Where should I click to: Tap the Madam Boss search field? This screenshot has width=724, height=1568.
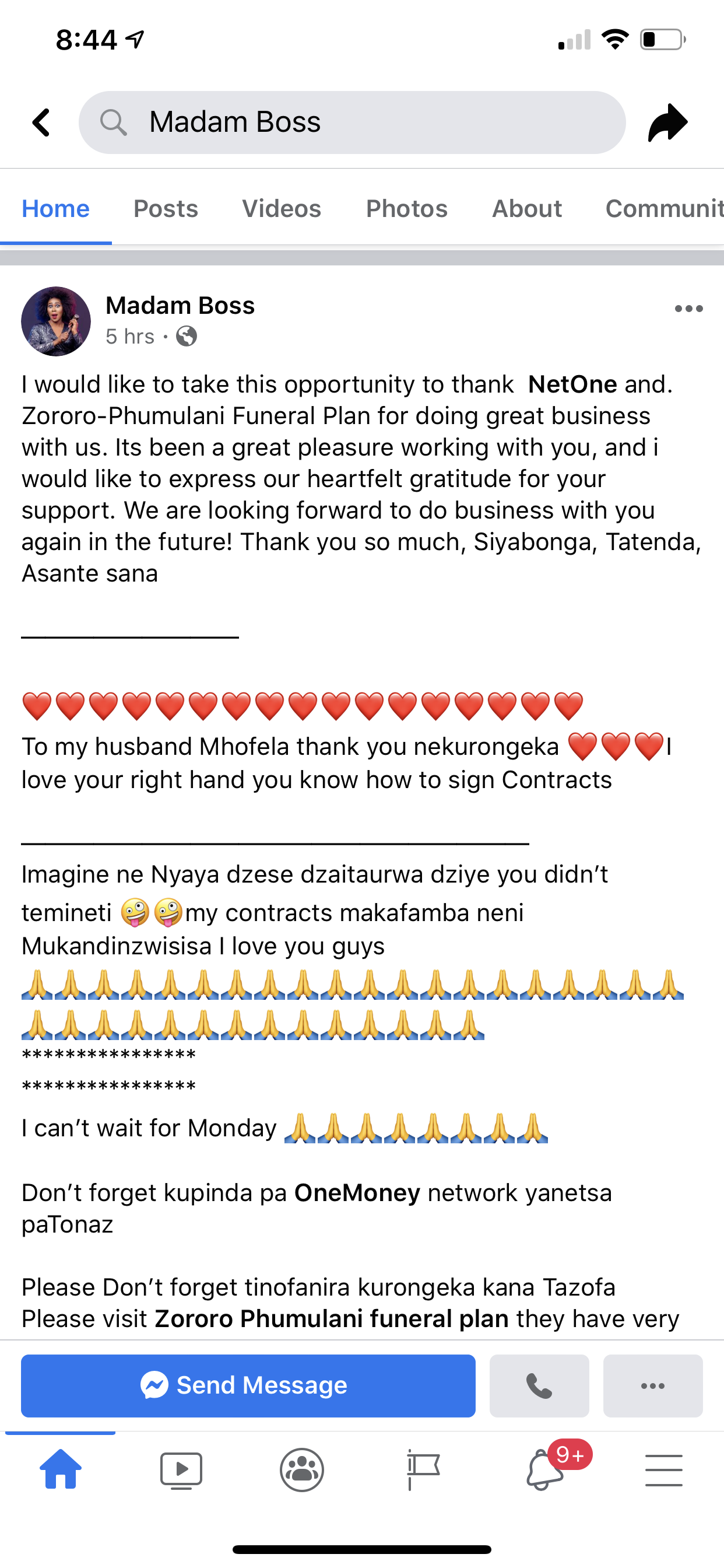[x=352, y=123]
